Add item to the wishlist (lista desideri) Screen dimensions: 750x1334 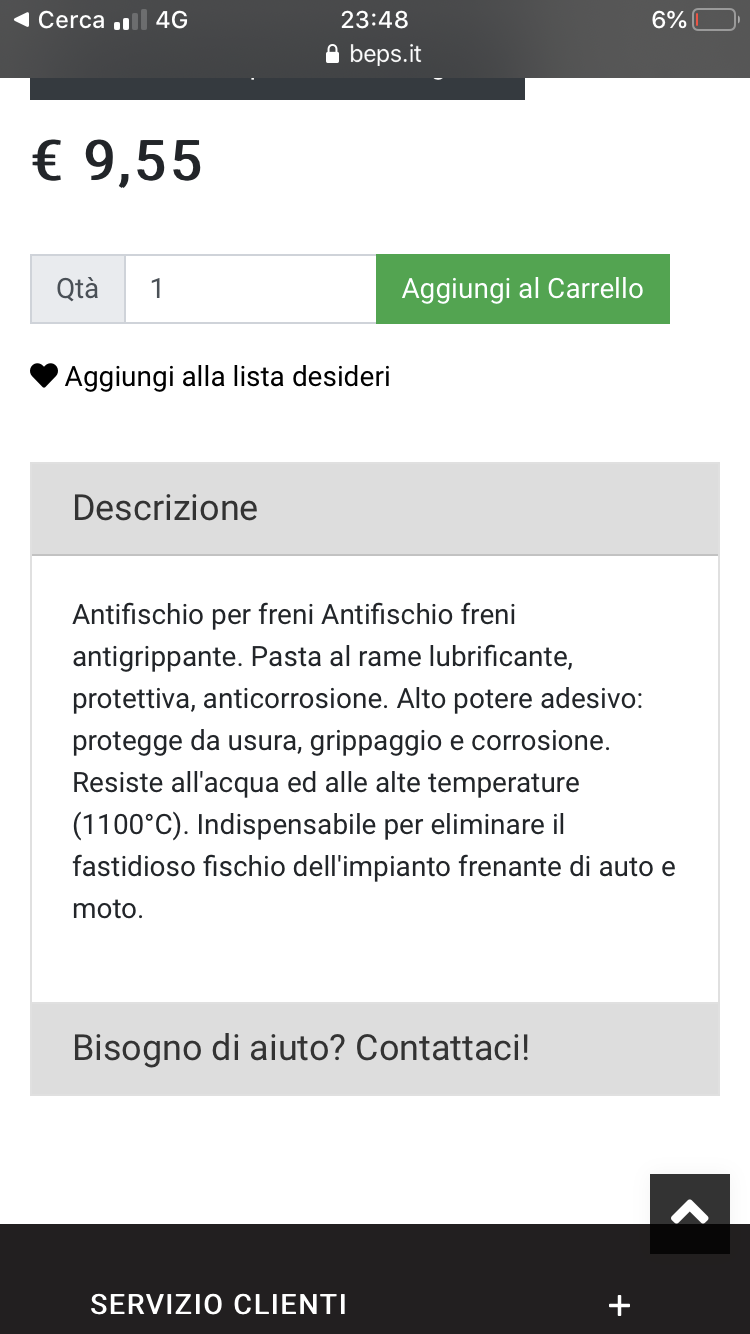point(210,376)
